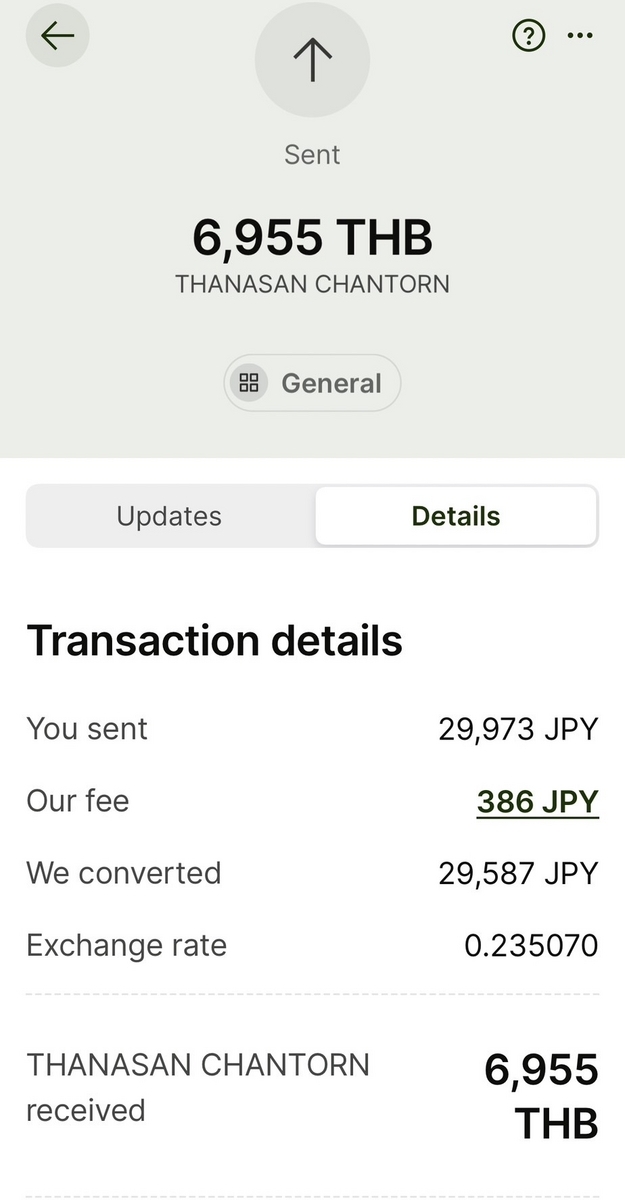Change the General category chip
625x1200 pixels.
pyautogui.click(x=312, y=383)
